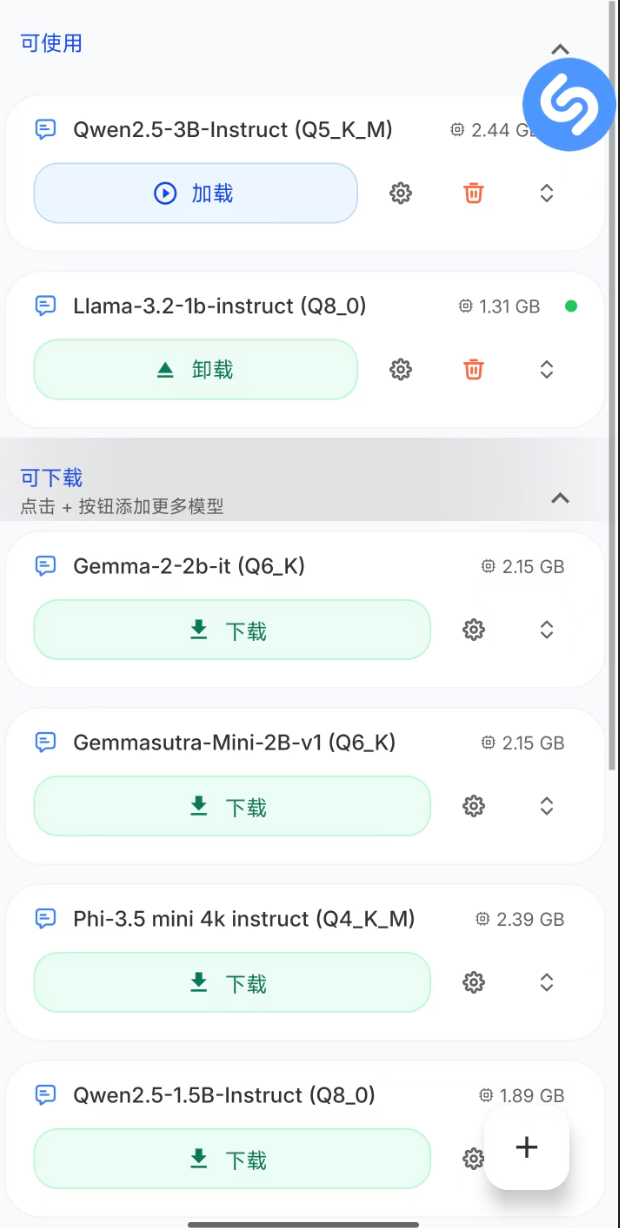Download the Gemma-2-2b-it model
The width and height of the screenshot is (620, 1228).
(232, 630)
